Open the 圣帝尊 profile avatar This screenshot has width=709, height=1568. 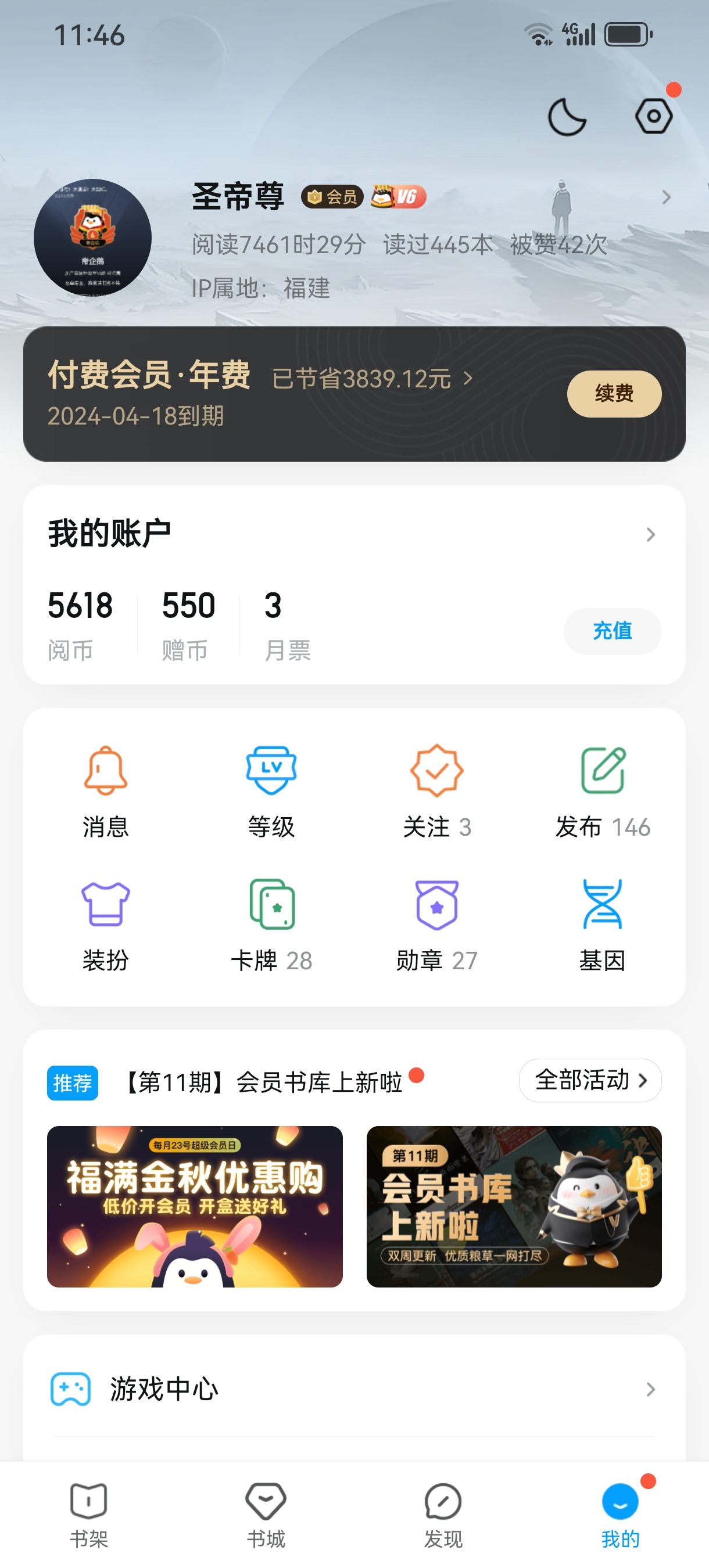coord(92,238)
